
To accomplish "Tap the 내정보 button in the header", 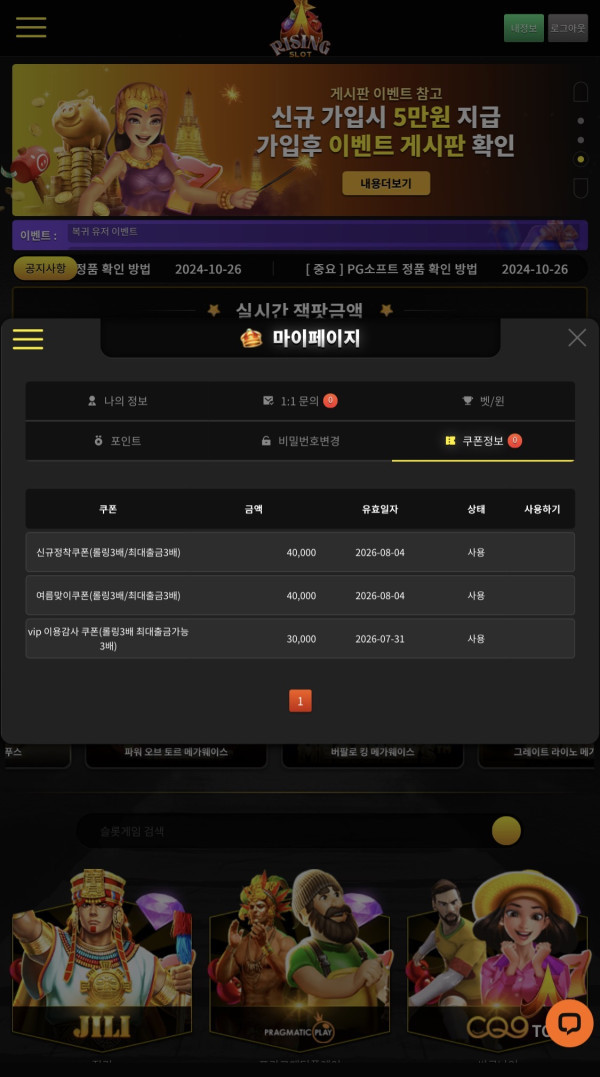I will pyautogui.click(x=524, y=28).
